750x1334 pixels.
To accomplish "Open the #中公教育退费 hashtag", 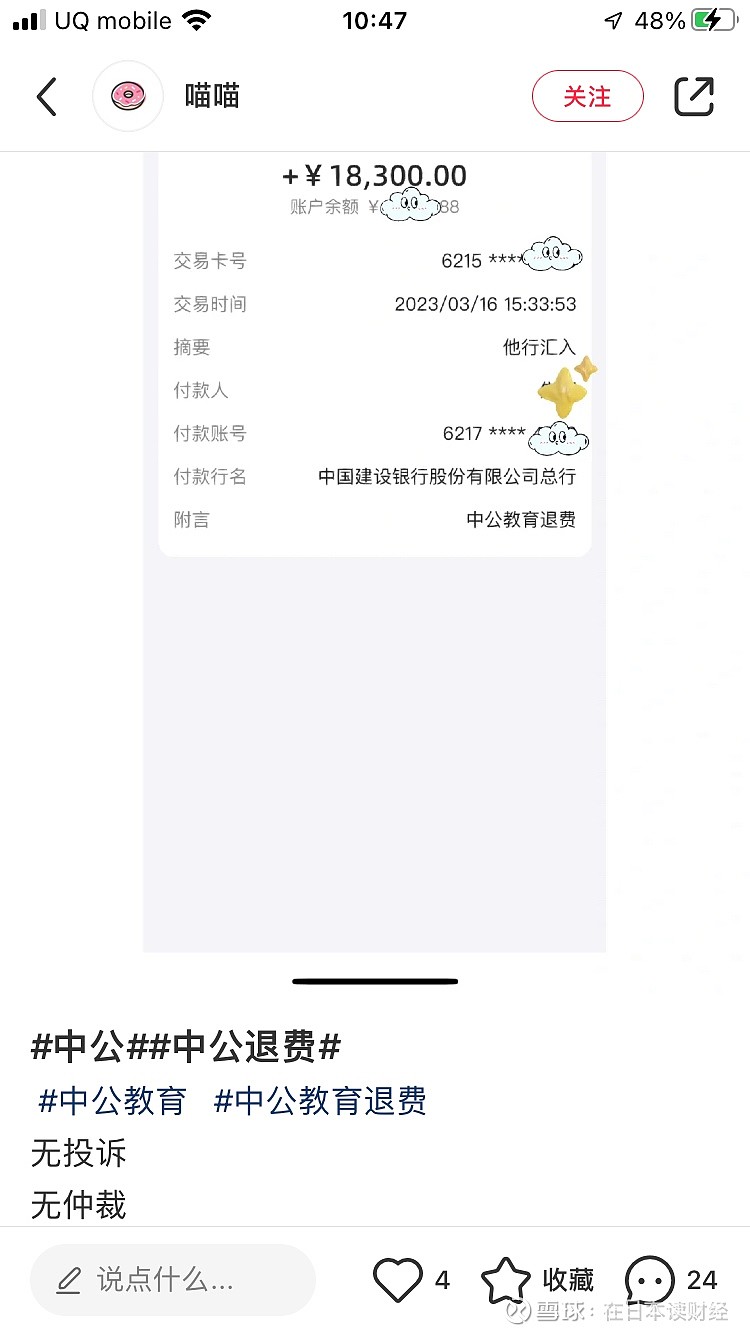I will pyautogui.click(x=321, y=1101).
